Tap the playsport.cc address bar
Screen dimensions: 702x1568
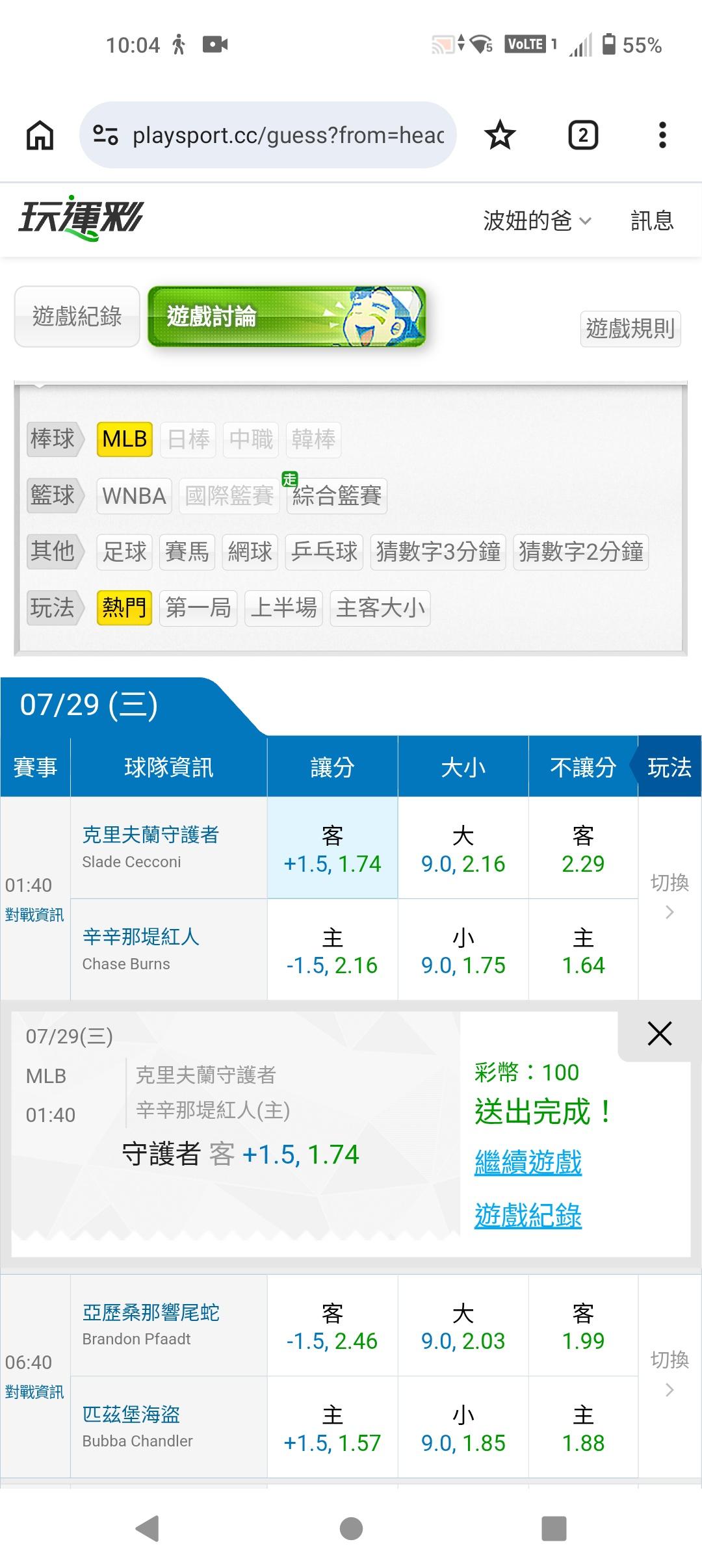click(268, 135)
